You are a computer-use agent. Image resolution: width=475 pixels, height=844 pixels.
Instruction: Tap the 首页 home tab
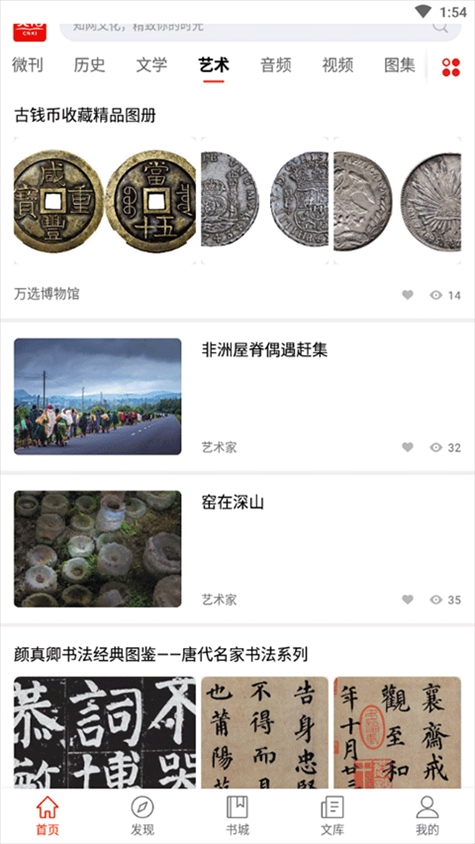point(47,816)
